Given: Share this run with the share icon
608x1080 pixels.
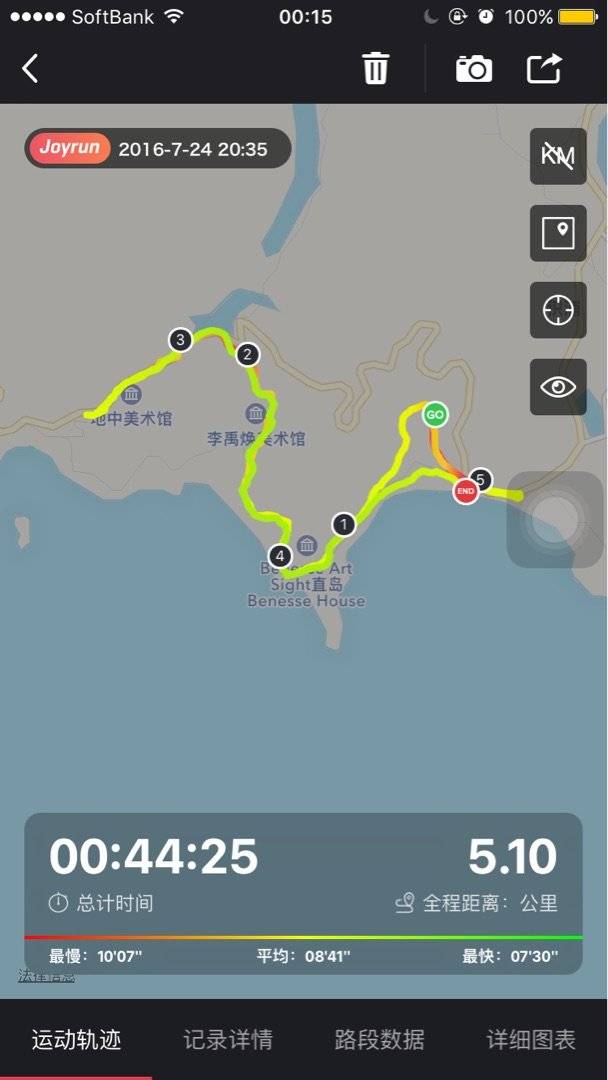Looking at the screenshot, I should point(544,69).
